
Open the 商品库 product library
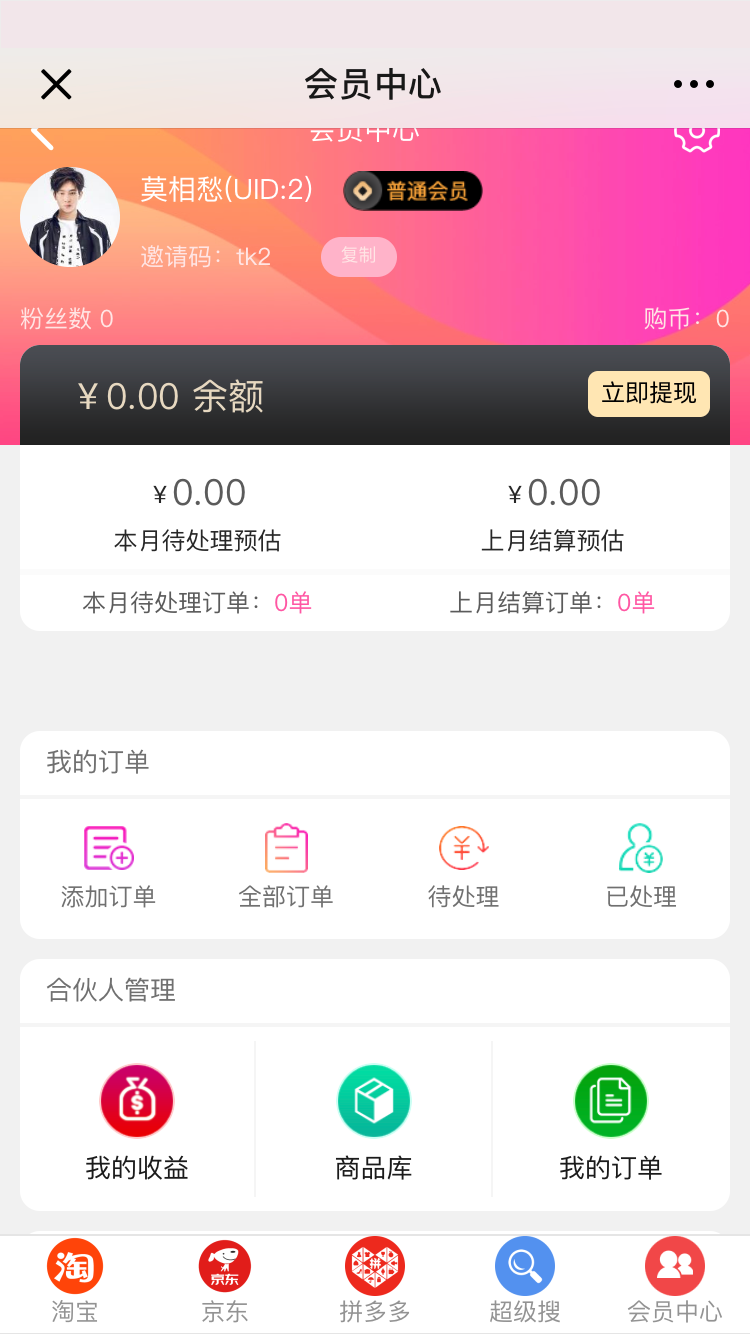point(374,1122)
